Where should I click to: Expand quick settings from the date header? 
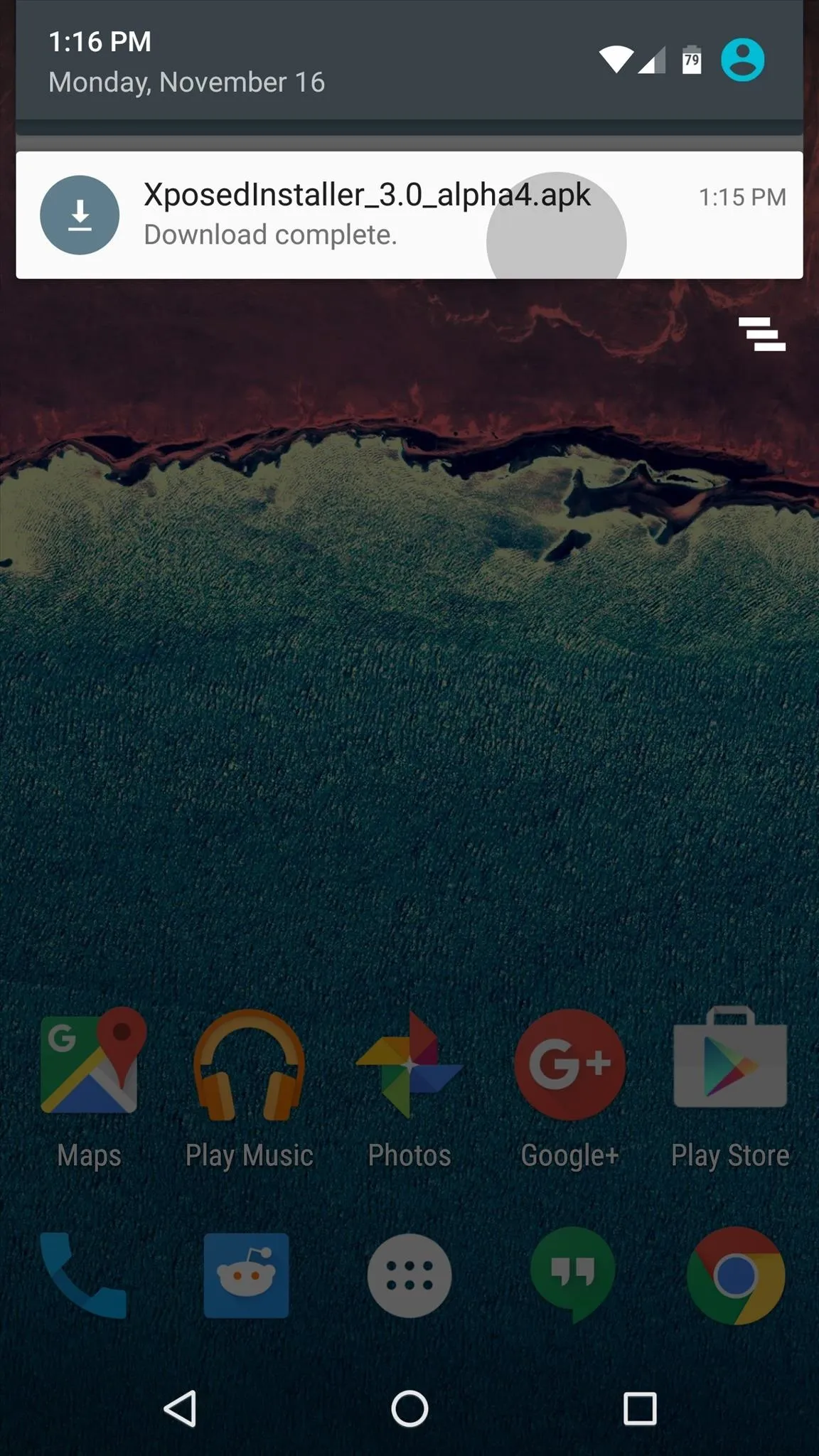pyautogui.click(x=186, y=82)
